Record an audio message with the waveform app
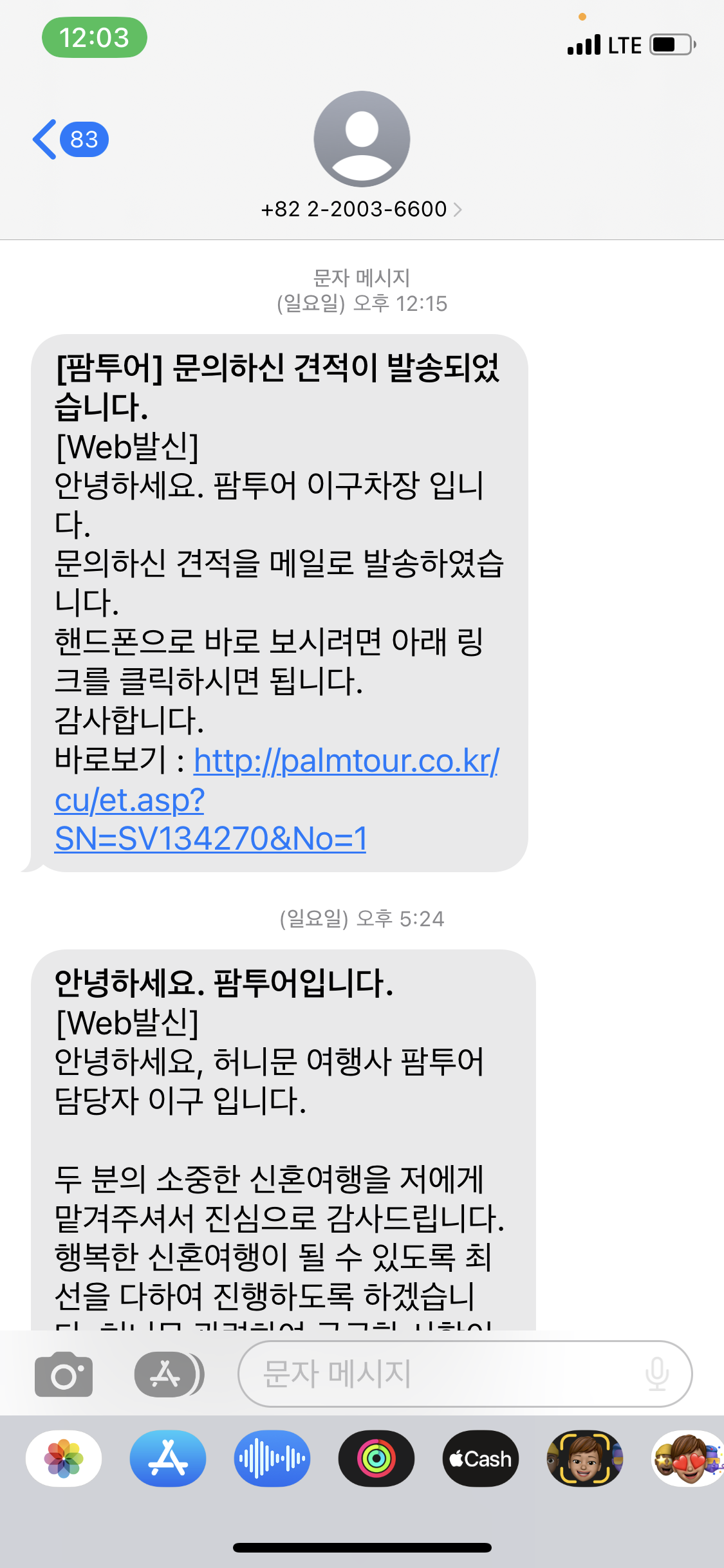This screenshot has width=724, height=1568. pos(272,1459)
